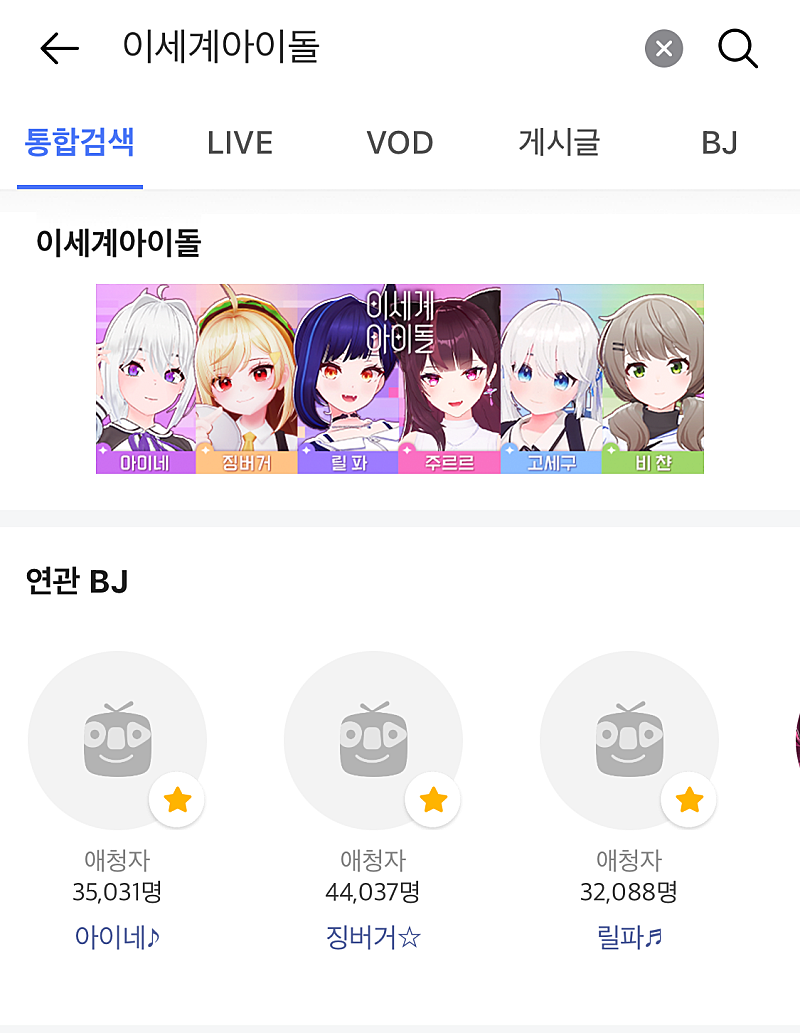Clear the search text with X
Viewport: 800px width, 1033px height.
664,48
